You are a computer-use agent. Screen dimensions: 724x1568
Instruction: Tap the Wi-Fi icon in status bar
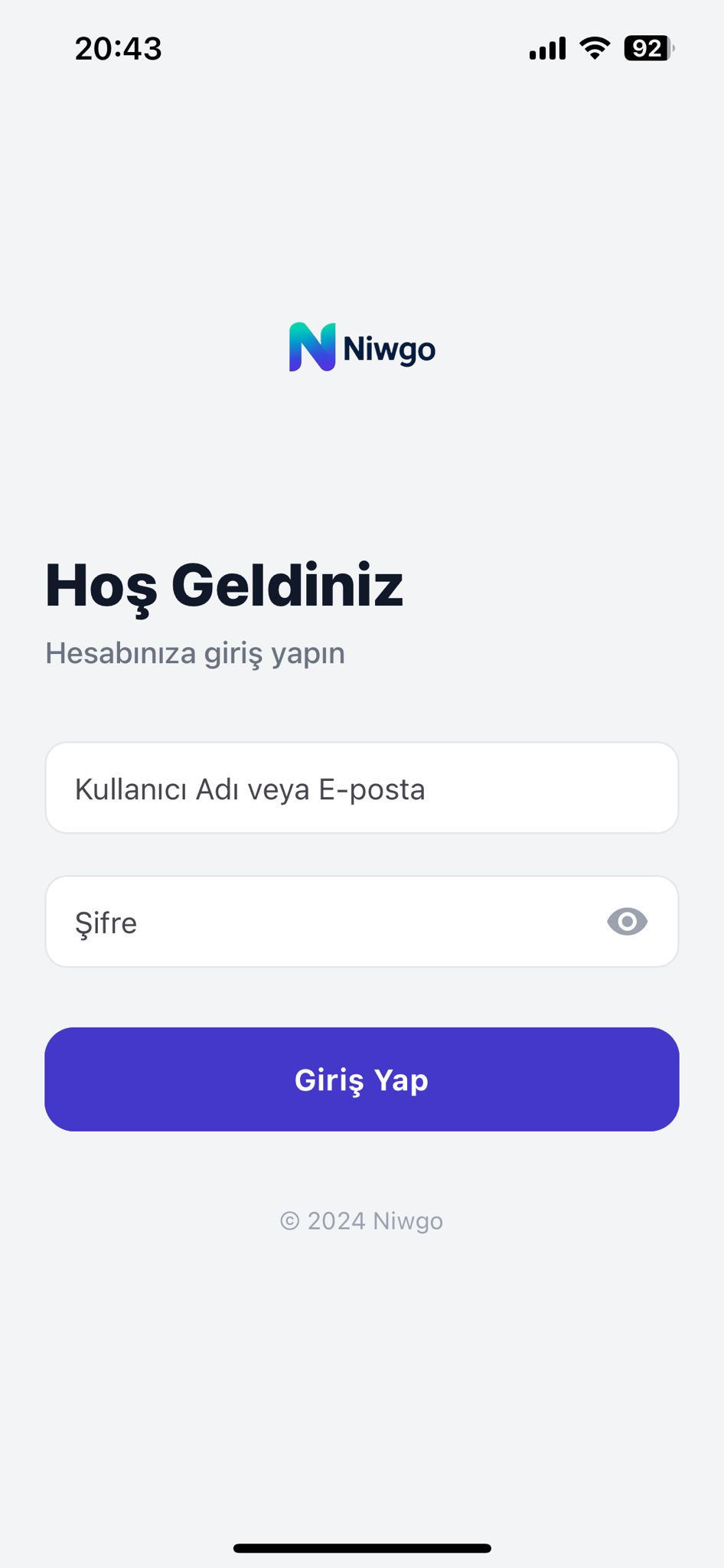[x=593, y=47]
